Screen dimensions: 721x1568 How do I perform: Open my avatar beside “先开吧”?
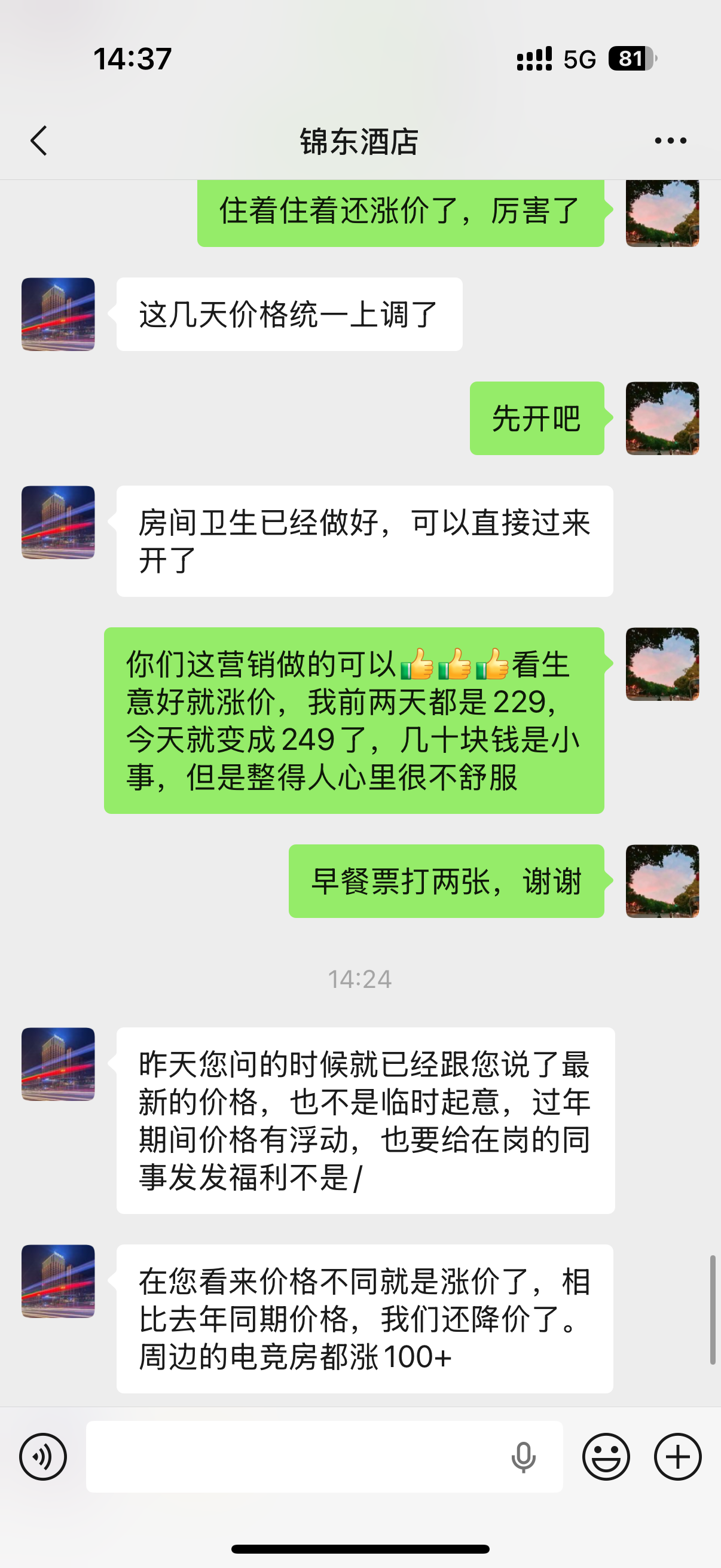(662, 418)
